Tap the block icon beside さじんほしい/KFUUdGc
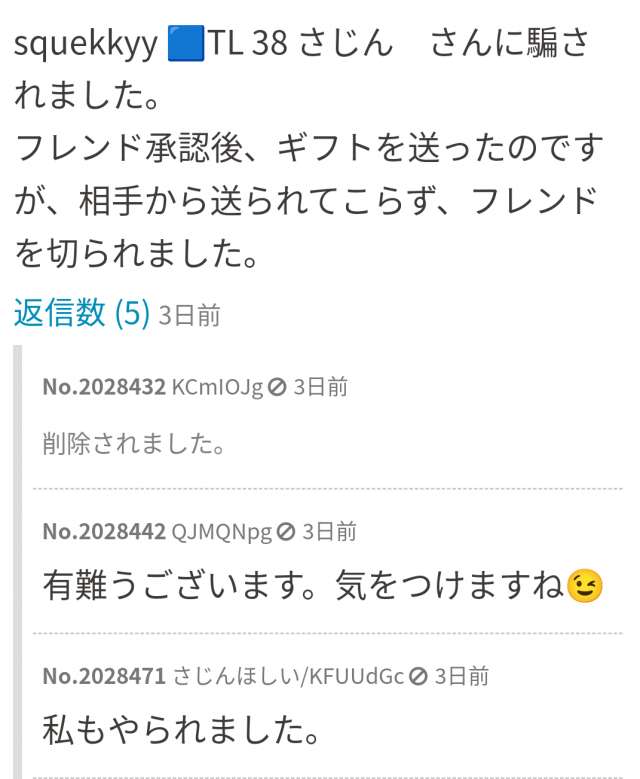 [418, 677]
